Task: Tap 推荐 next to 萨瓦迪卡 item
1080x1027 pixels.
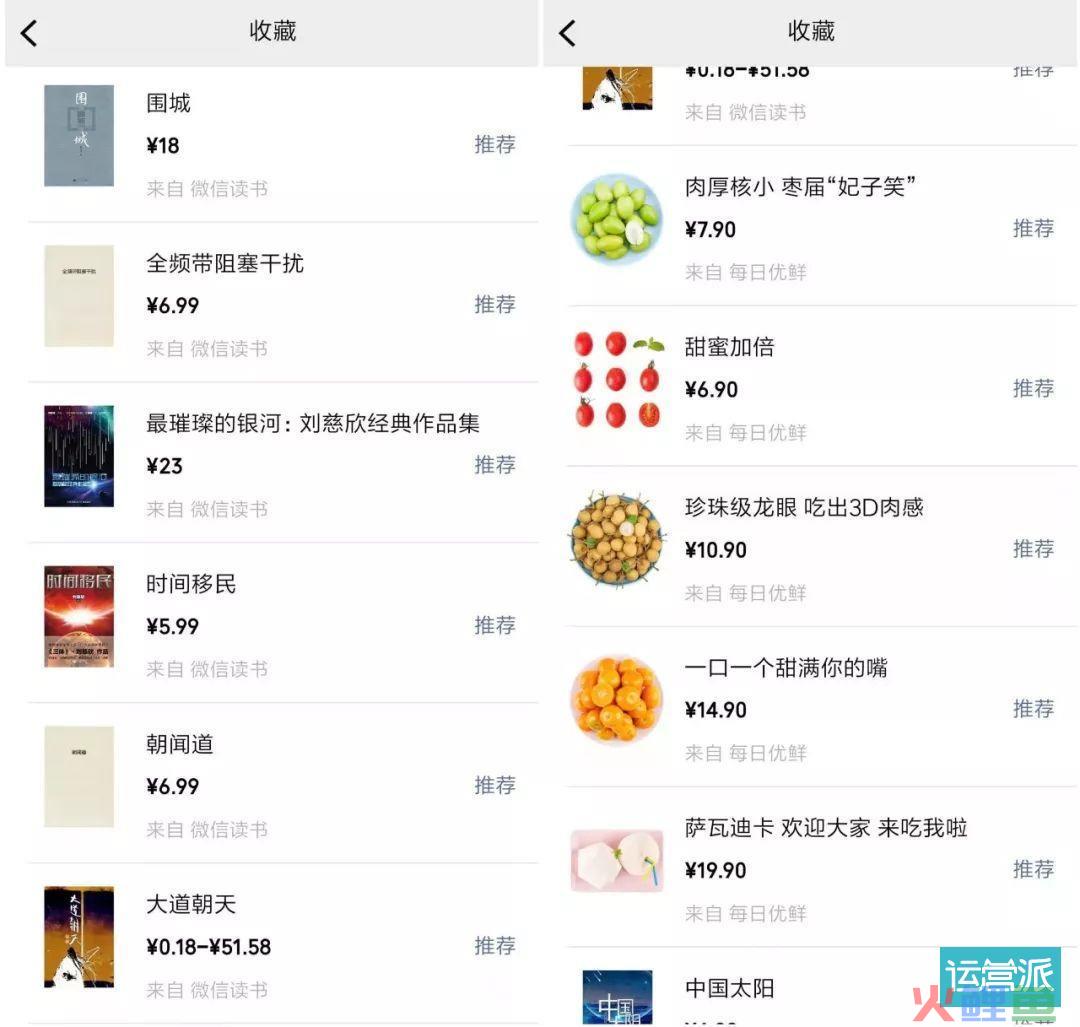Action: 1032,870
